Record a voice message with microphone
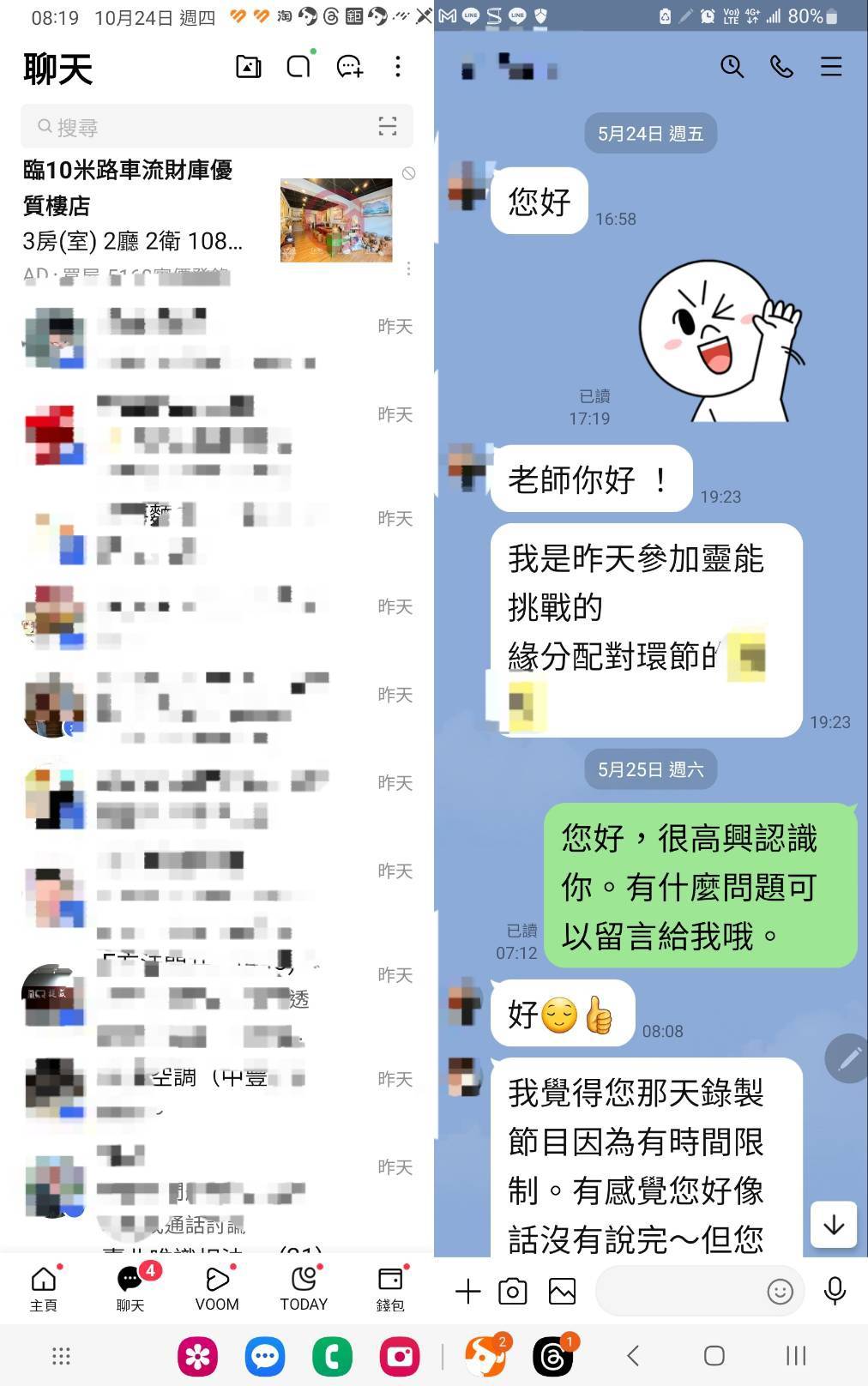Image resolution: width=868 pixels, height=1386 pixels. [x=835, y=1291]
